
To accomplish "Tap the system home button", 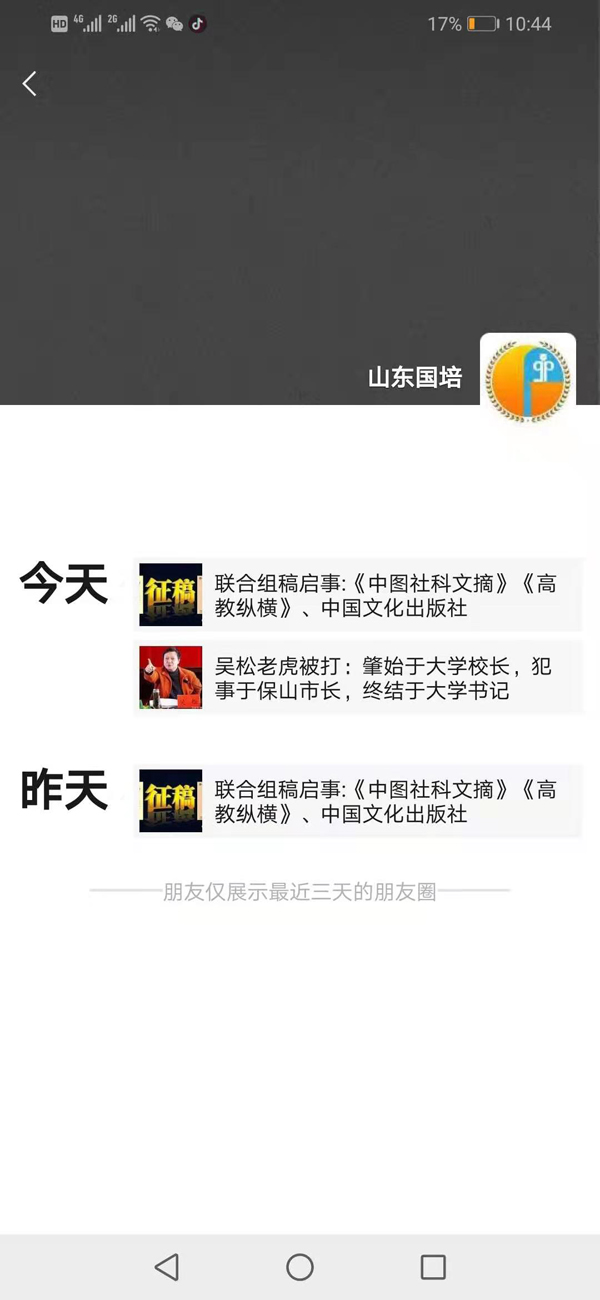I will [x=300, y=1267].
